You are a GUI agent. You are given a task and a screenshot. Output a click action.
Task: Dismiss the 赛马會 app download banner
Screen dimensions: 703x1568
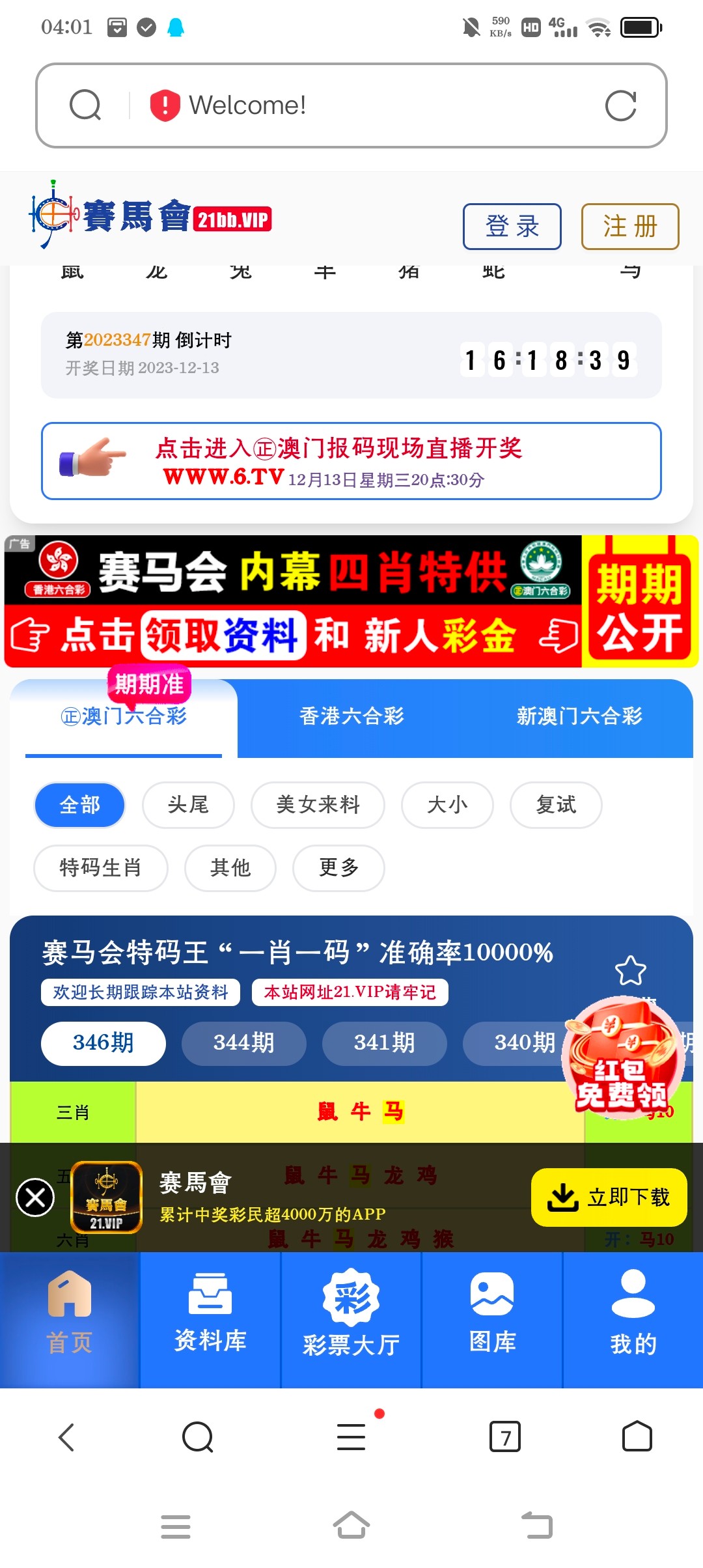(x=35, y=1197)
